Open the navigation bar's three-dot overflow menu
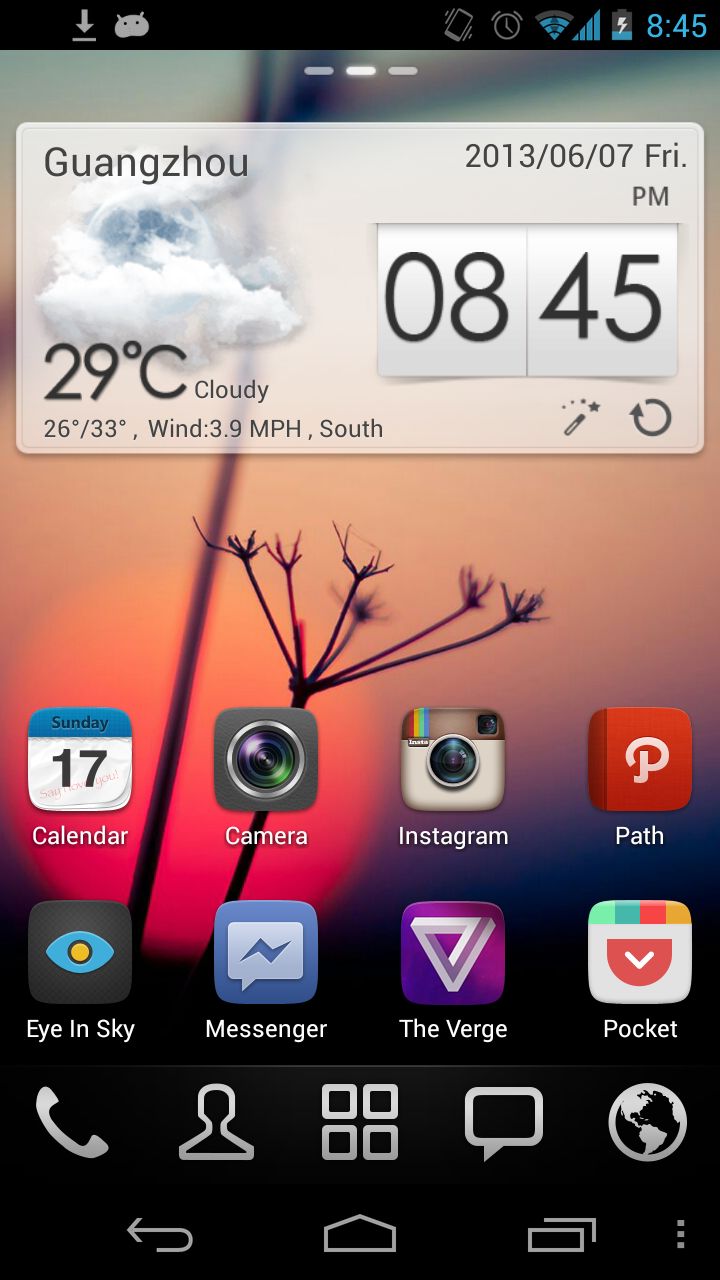 pos(680,1235)
